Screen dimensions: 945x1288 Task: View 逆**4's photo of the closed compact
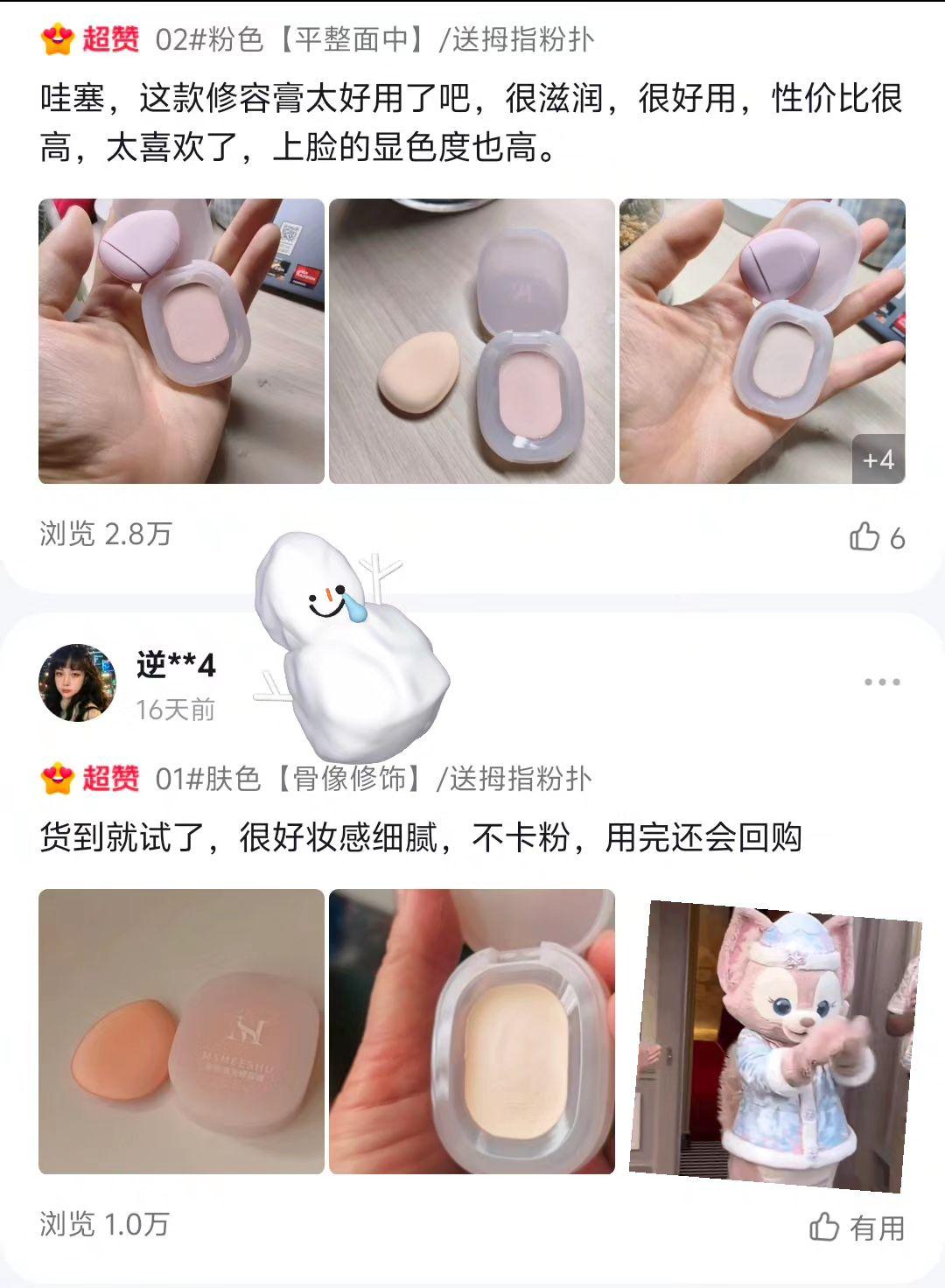pos(181,1032)
